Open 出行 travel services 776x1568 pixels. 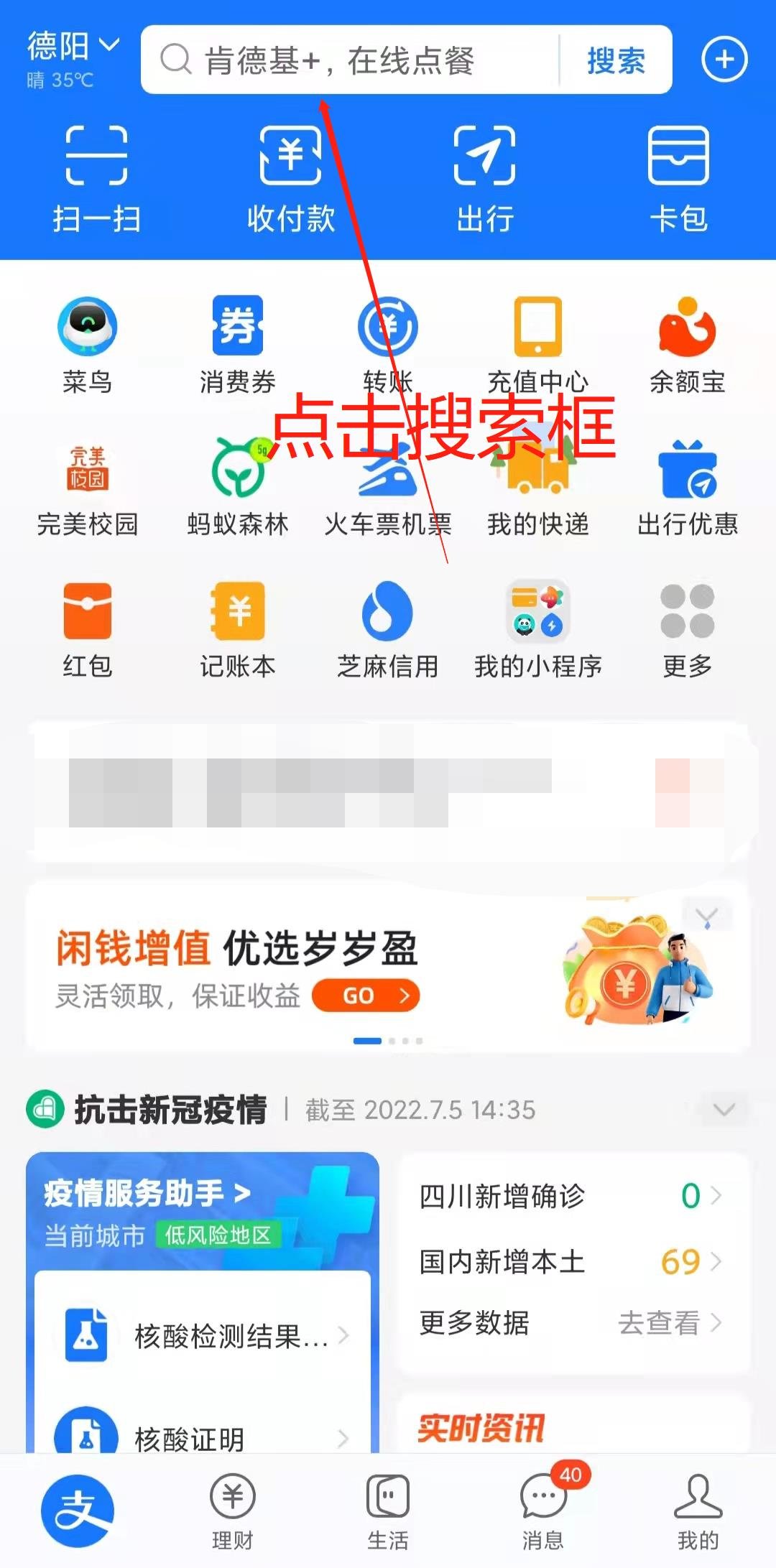pyautogui.click(x=485, y=177)
